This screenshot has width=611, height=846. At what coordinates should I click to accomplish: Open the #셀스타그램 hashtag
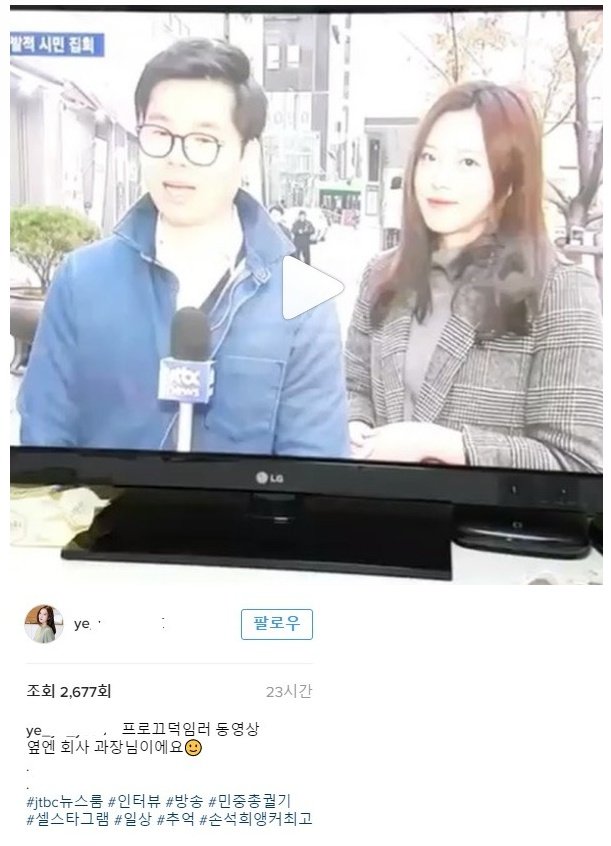pyautogui.click(x=65, y=820)
